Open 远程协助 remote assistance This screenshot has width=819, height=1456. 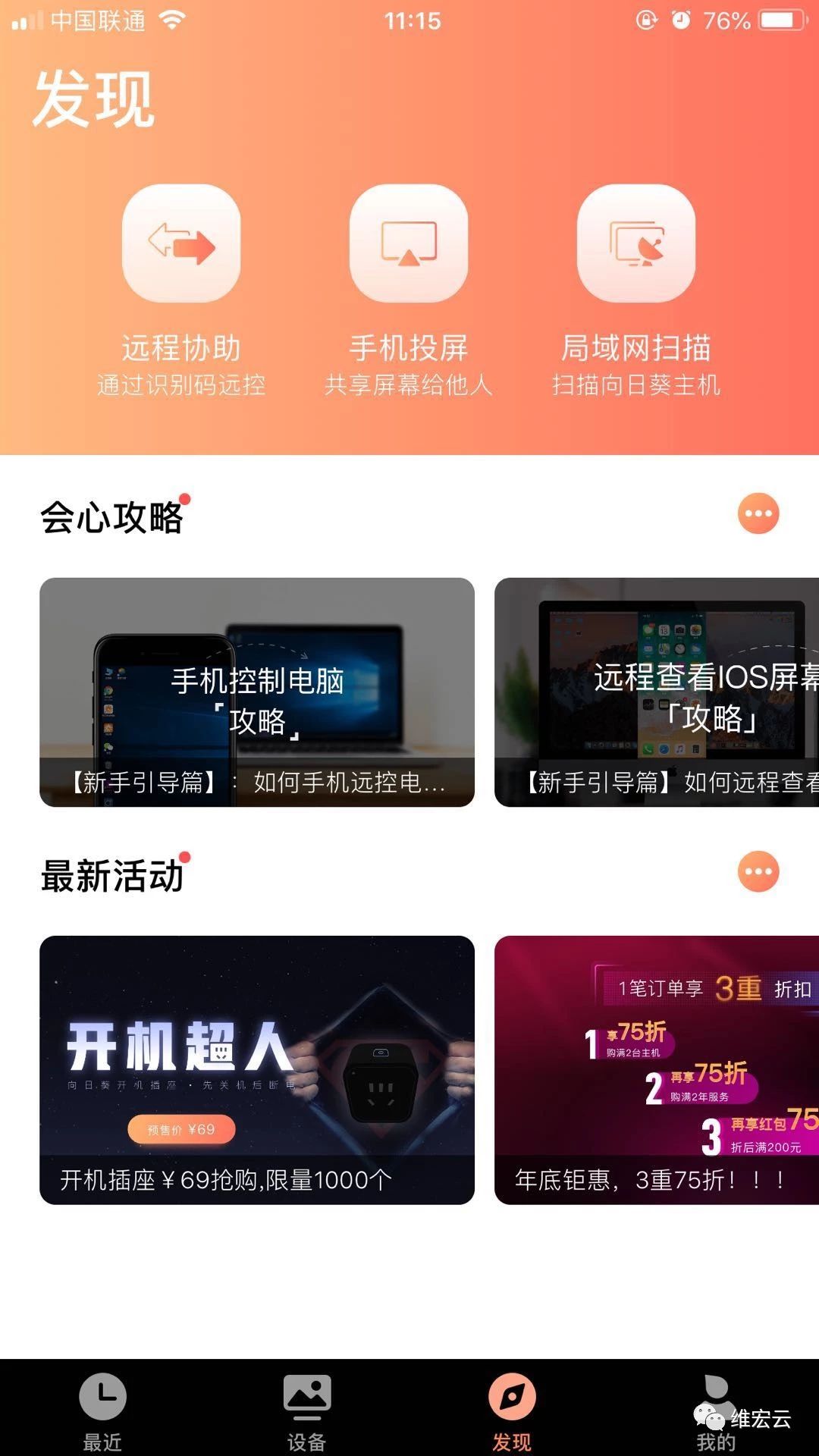181,243
